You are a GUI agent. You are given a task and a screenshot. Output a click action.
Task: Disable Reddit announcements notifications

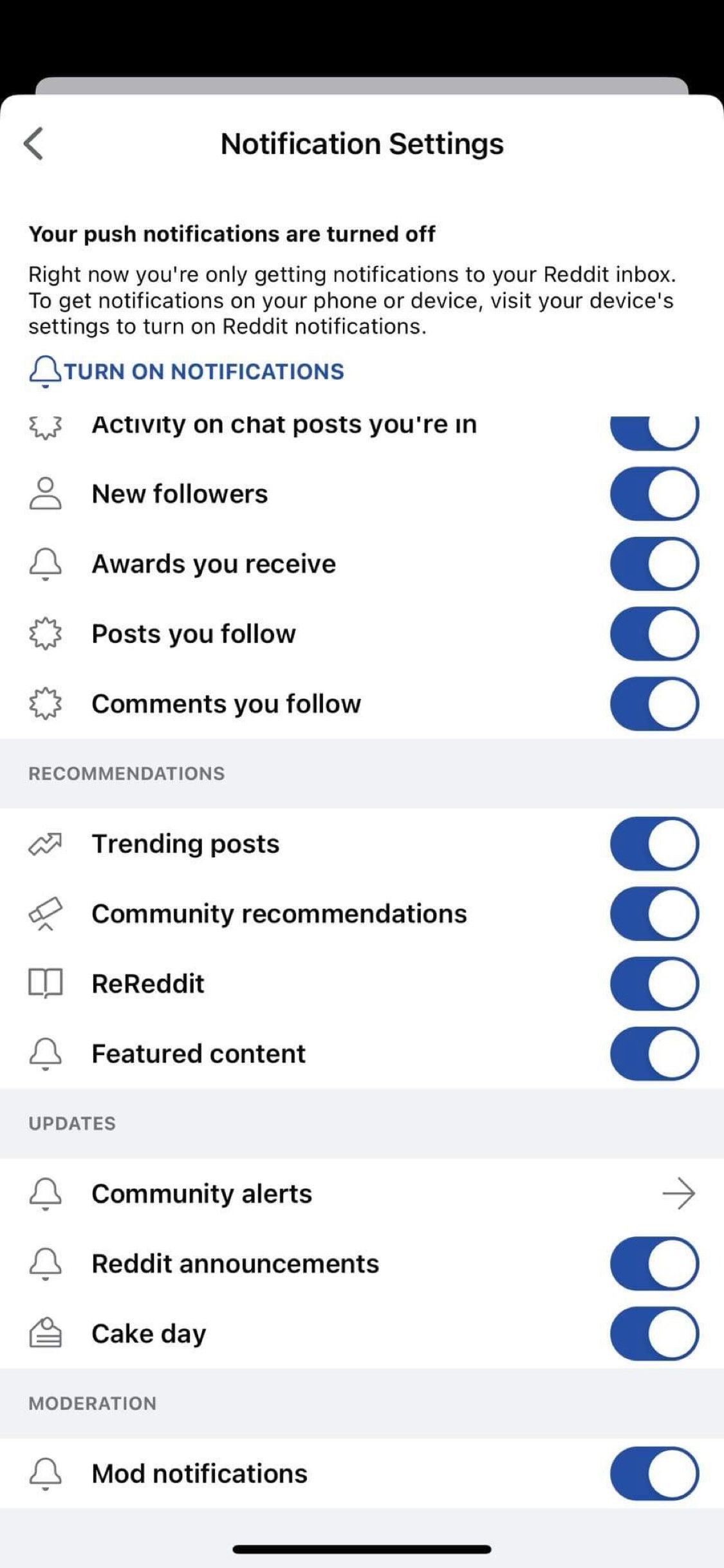pyautogui.click(x=653, y=1264)
